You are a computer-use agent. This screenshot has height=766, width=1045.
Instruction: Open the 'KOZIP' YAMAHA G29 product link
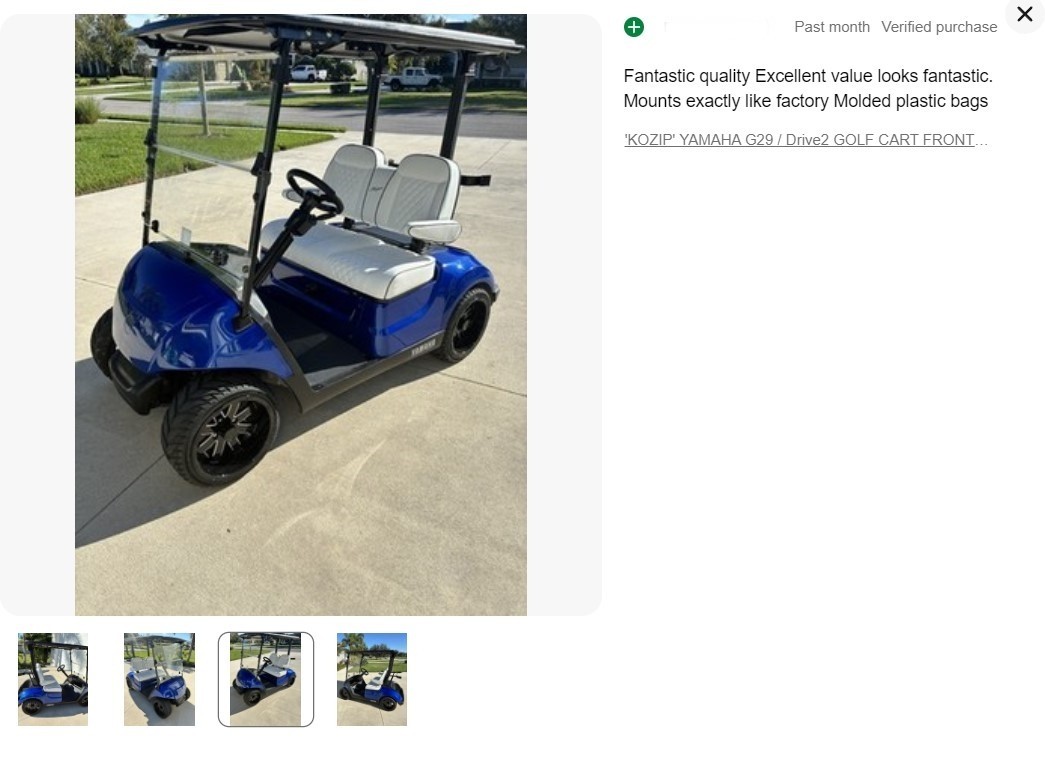[x=805, y=140]
